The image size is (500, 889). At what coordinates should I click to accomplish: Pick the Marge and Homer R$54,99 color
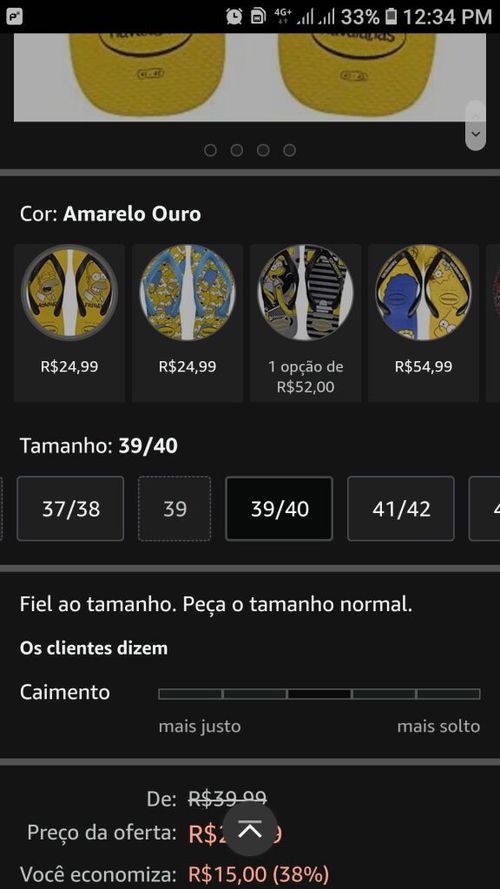click(x=423, y=323)
